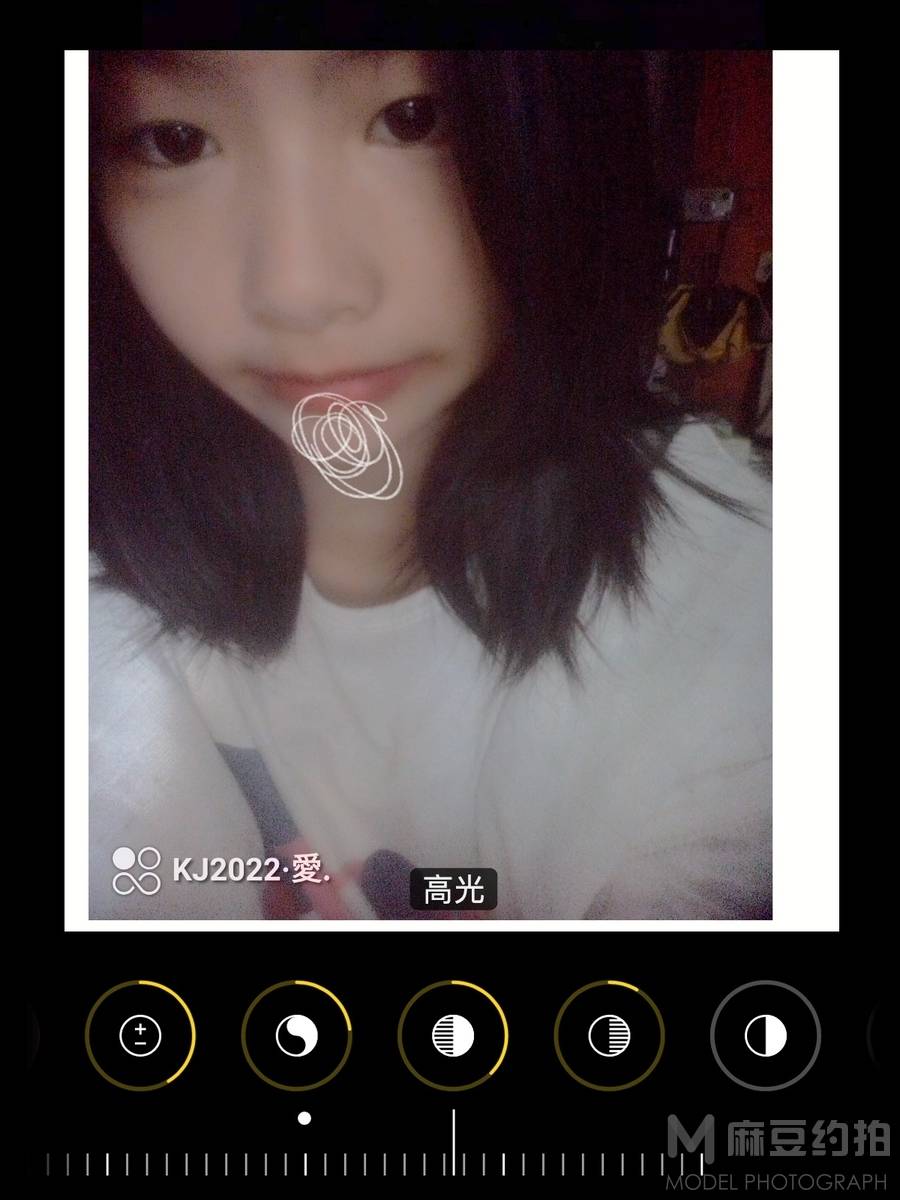Screen dimensions: 900x1200
Task: Tap the highlights adjustment dial
Action: point(452,1035)
